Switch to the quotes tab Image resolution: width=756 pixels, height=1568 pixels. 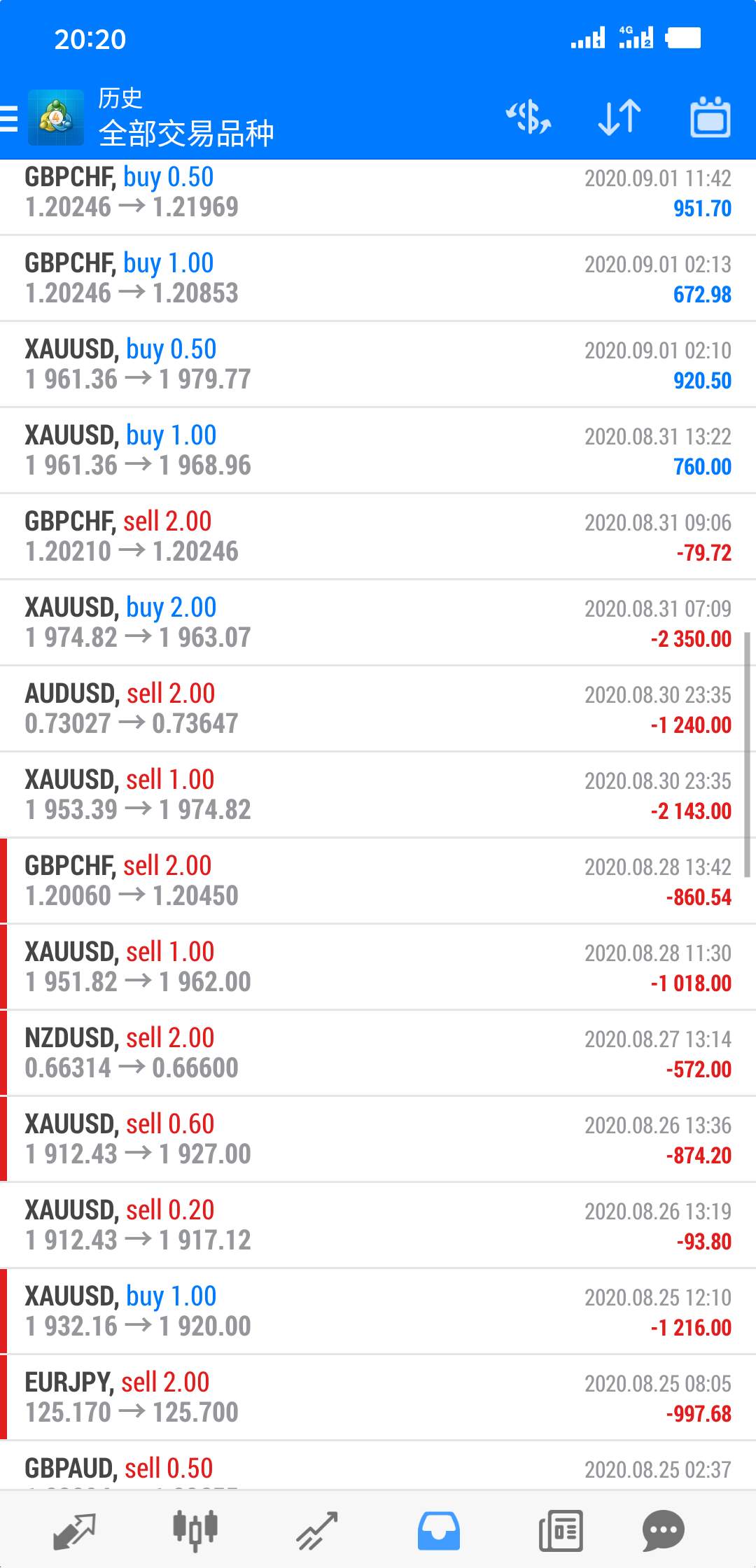[x=74, y=1531]
